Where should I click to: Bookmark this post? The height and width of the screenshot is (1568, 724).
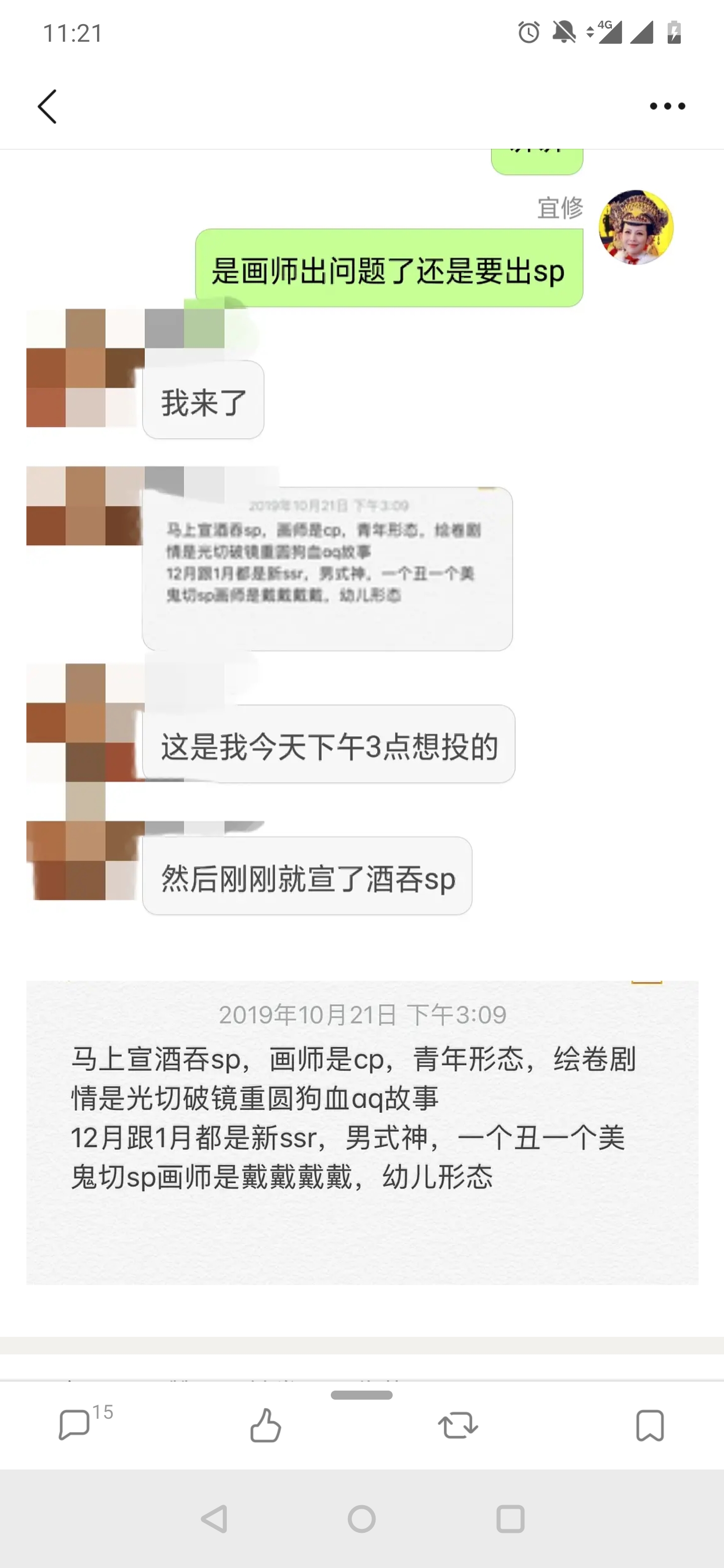[x=649, y=1425]
